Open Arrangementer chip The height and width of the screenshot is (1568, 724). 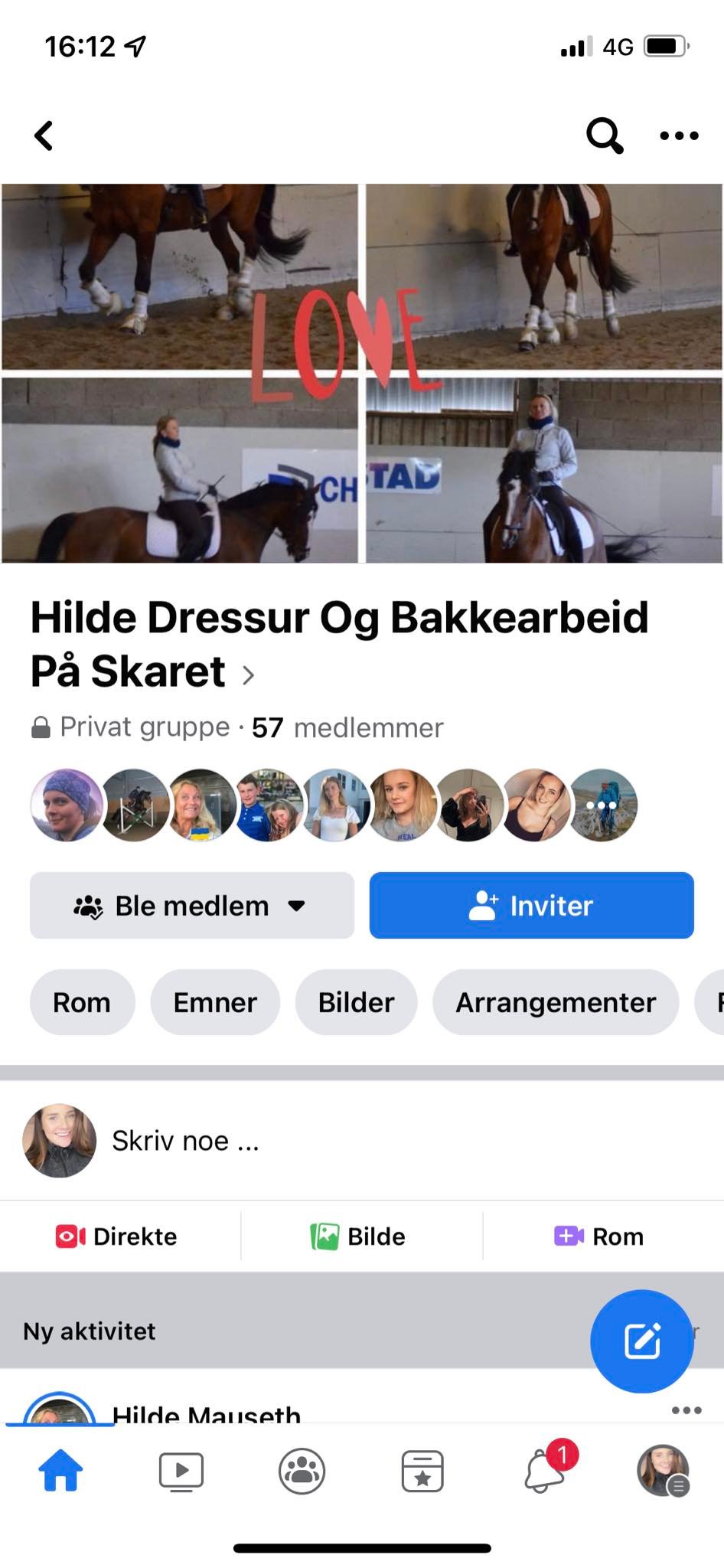pos(556,1002)
